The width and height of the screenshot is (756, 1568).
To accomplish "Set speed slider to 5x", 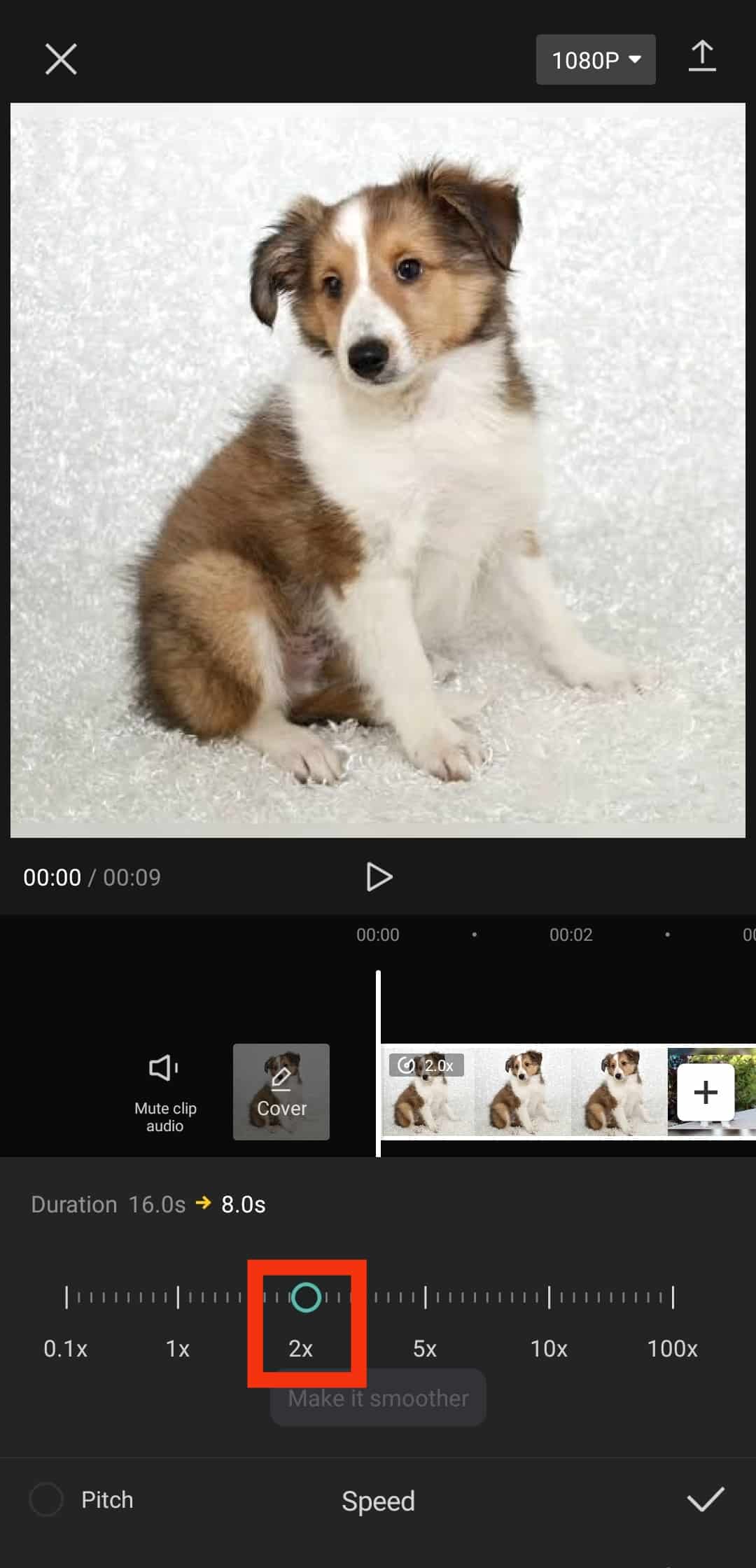I will click(x=425, y=1297).
